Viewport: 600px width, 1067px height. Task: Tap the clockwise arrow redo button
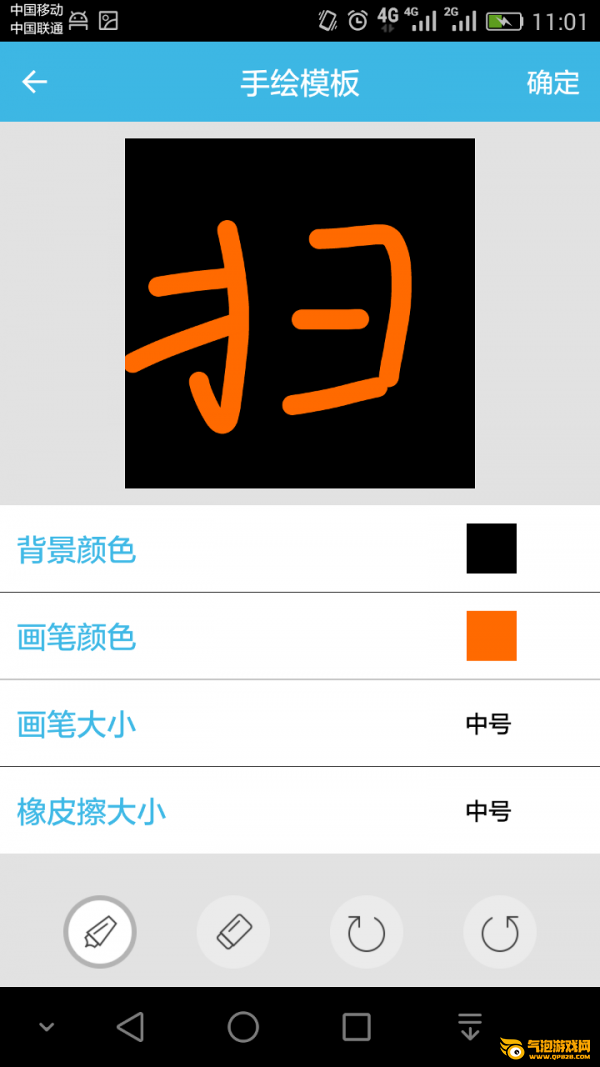click(x=367, y=932)
